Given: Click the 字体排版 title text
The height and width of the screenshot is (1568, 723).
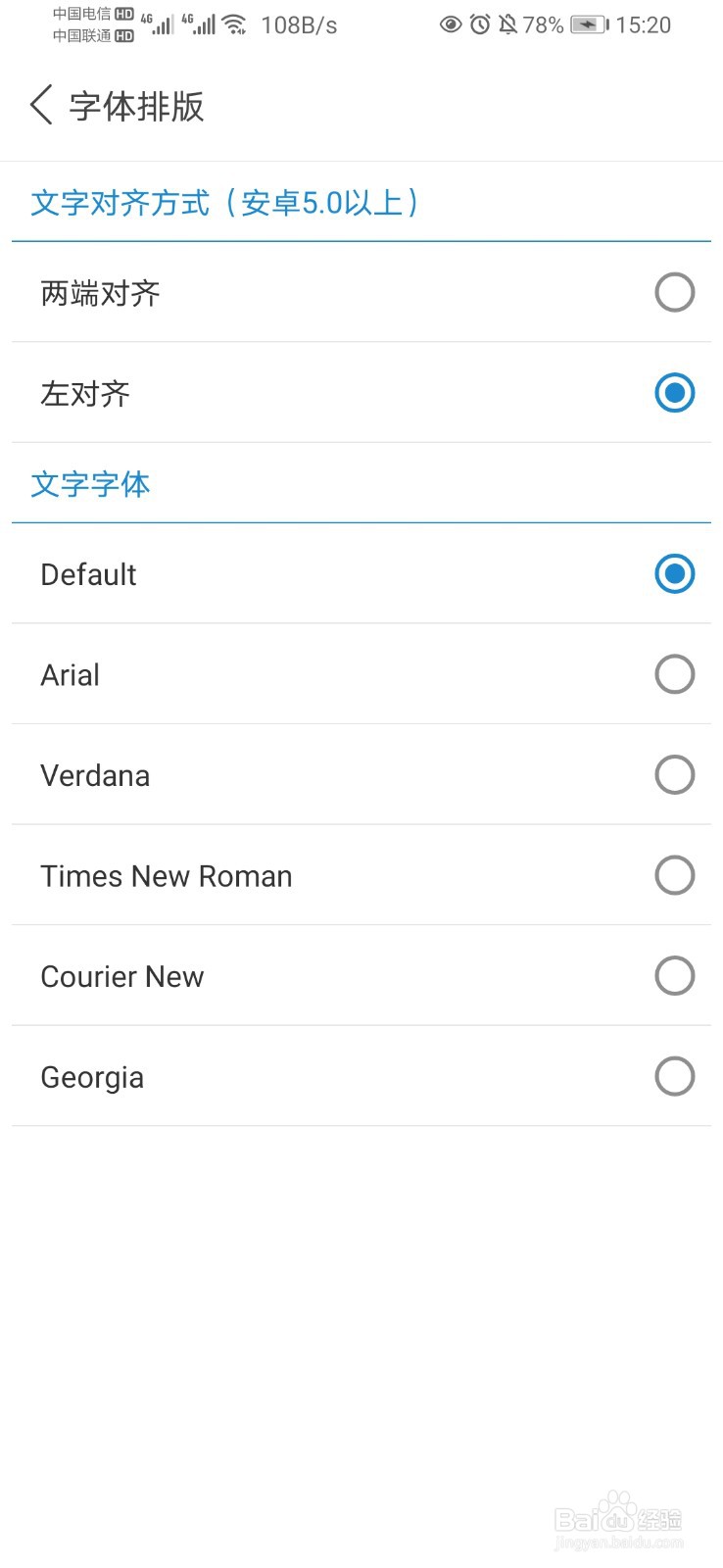Looking at the screenshot, I should [x=137, y=106].
